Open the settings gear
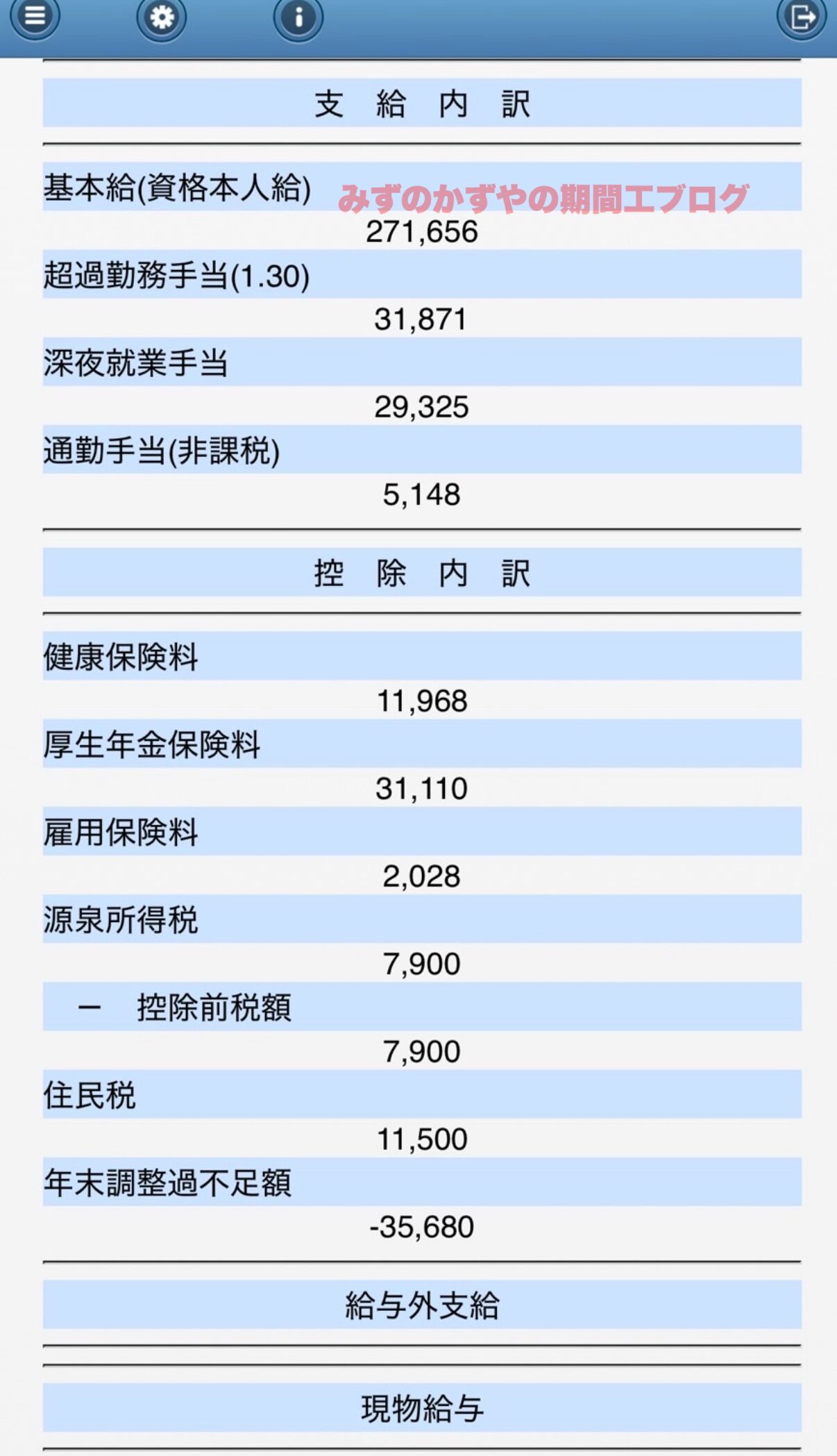The image size is (837, 1456). coord(162,17)
